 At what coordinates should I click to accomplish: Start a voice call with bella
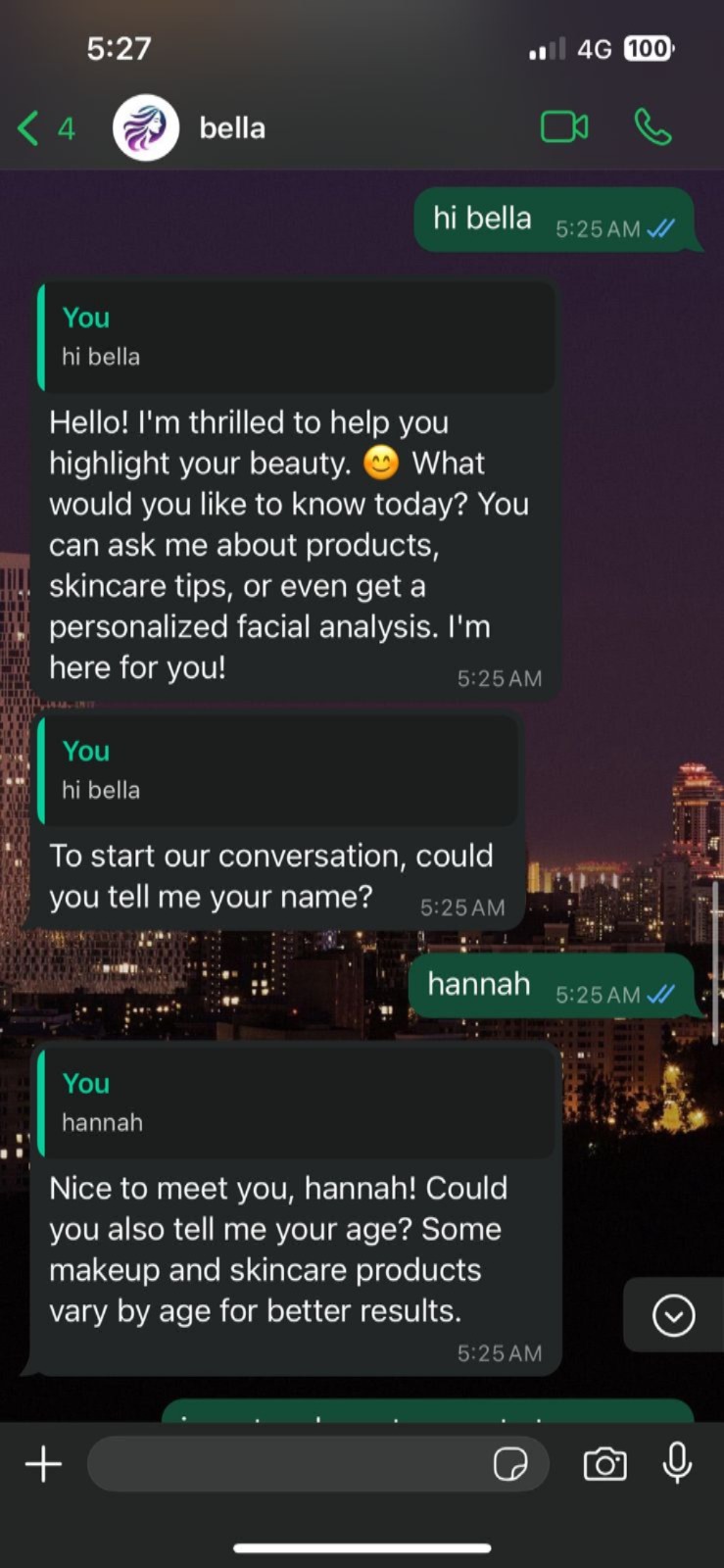tap(653, 127)
